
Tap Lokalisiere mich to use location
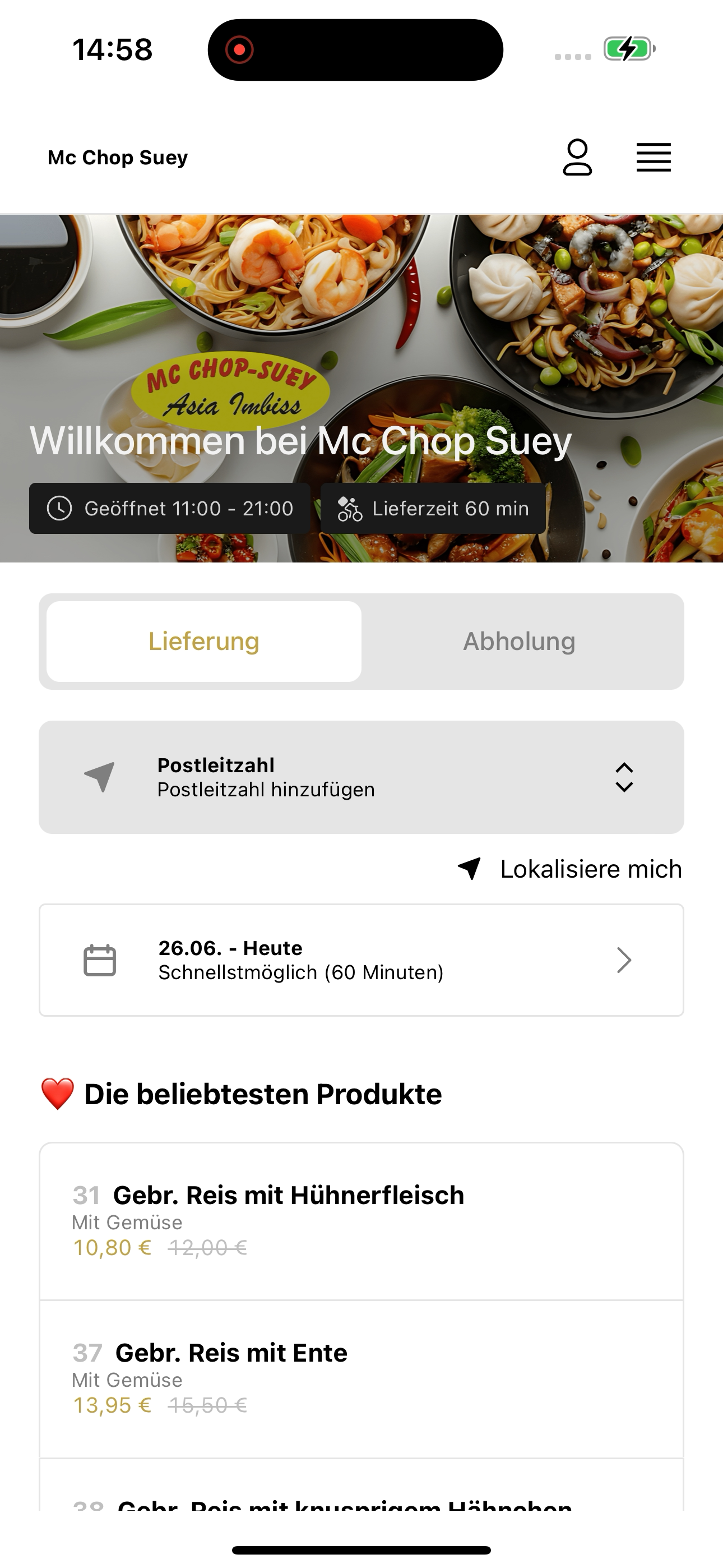click(569, 869)
